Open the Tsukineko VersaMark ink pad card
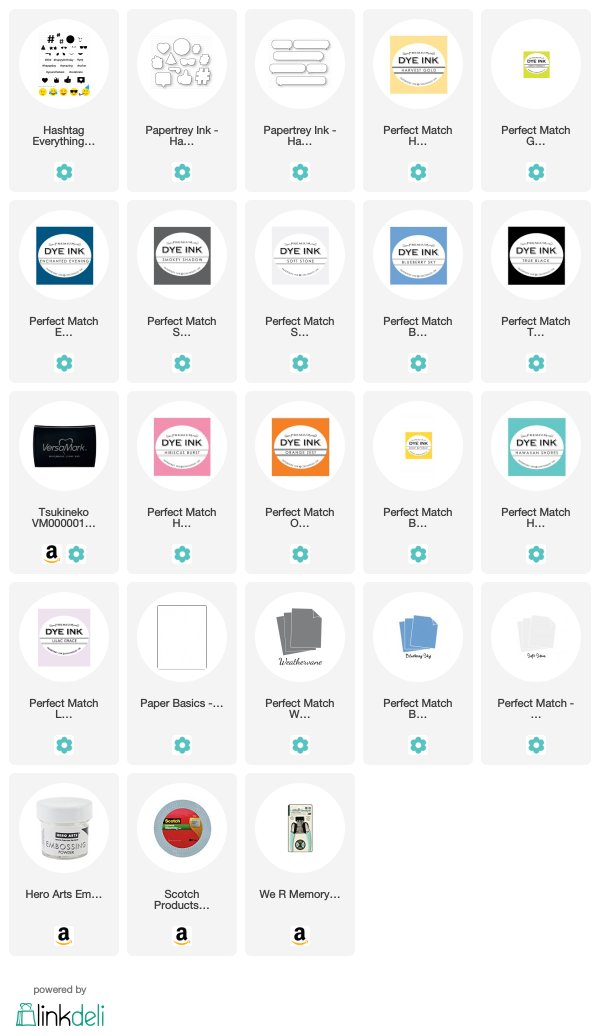Image resolution: width=600 pixels, height=1036 pixels. (64, 482)
